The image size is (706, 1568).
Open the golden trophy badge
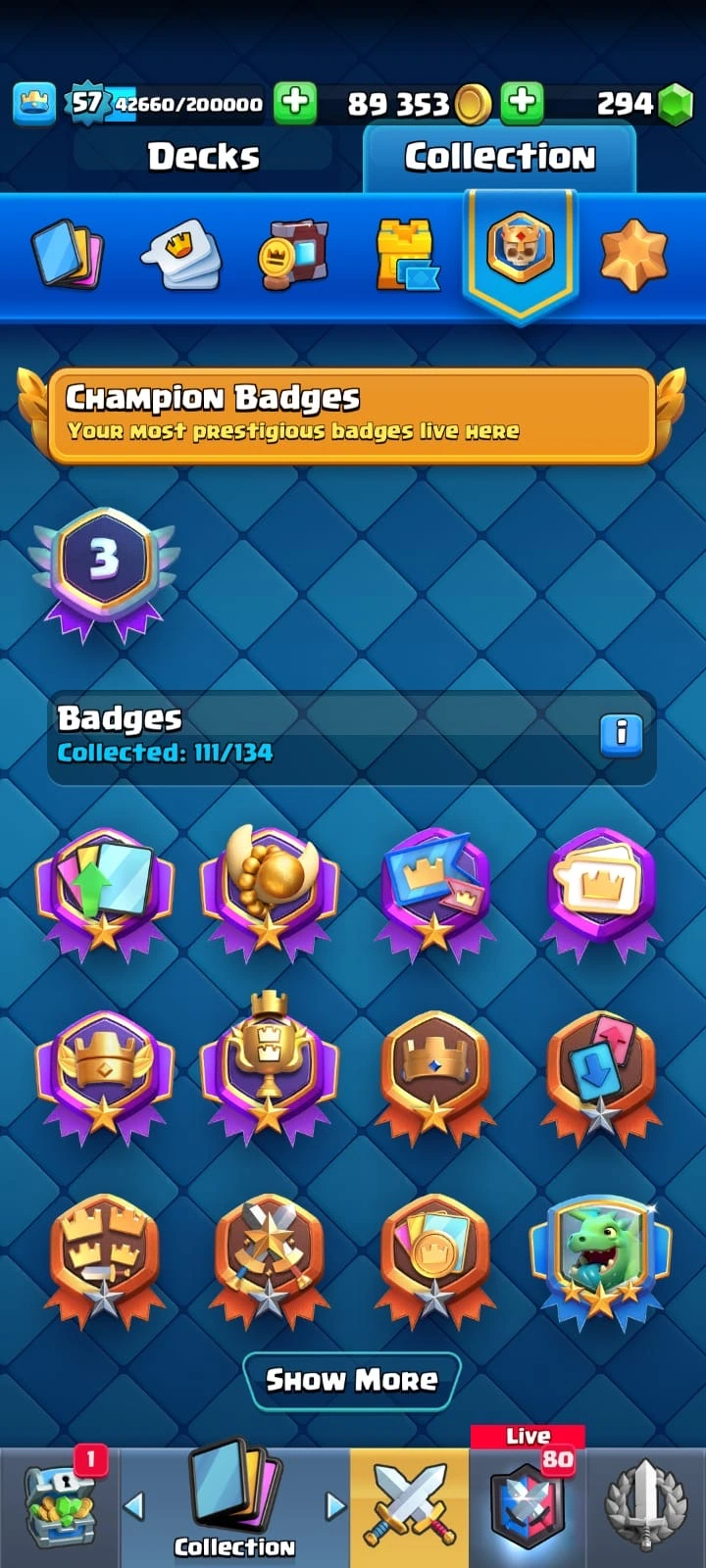pyautogui.click(x=269, y=1068)
